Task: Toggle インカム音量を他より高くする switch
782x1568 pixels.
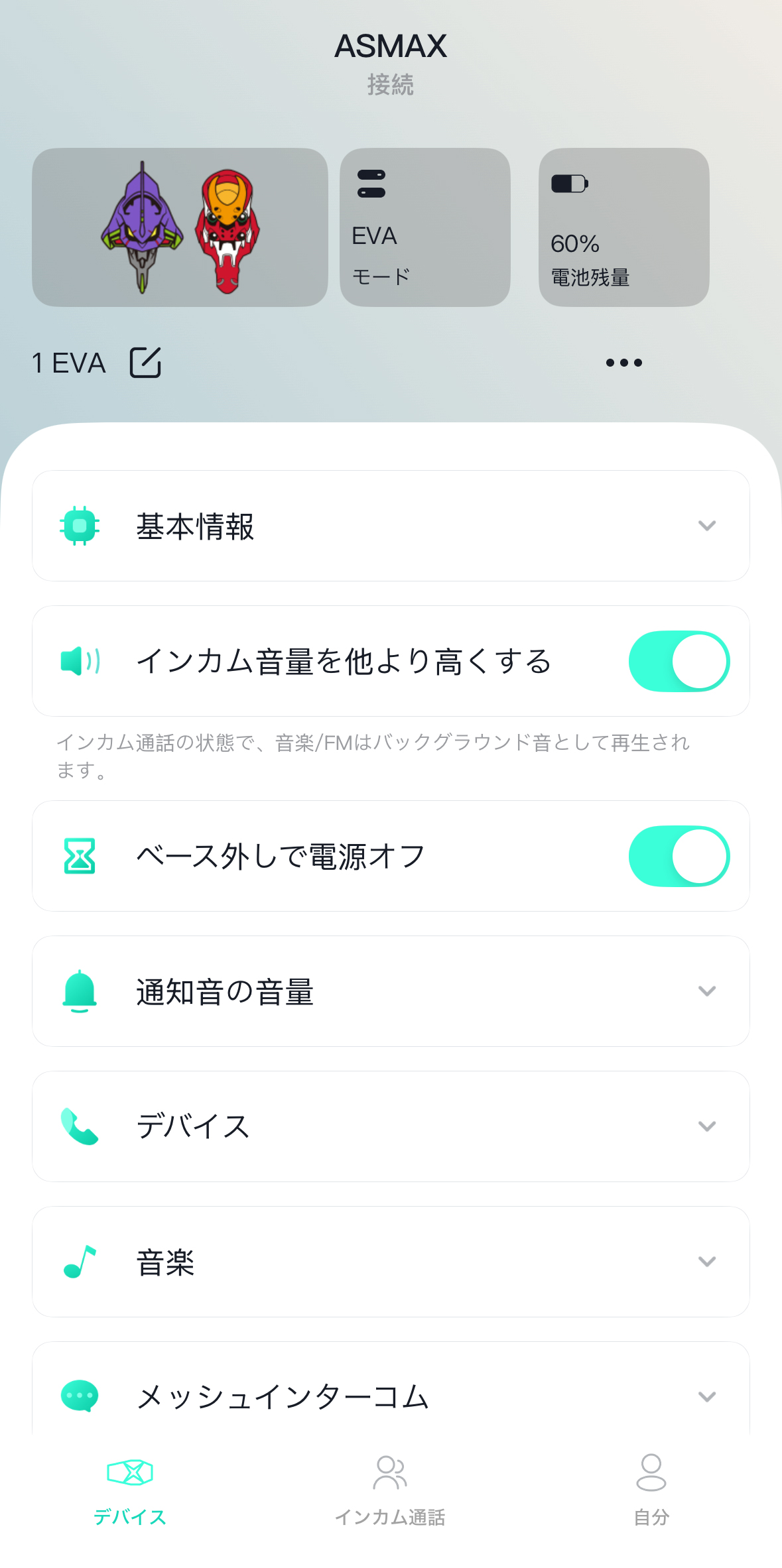Action: 679,662
